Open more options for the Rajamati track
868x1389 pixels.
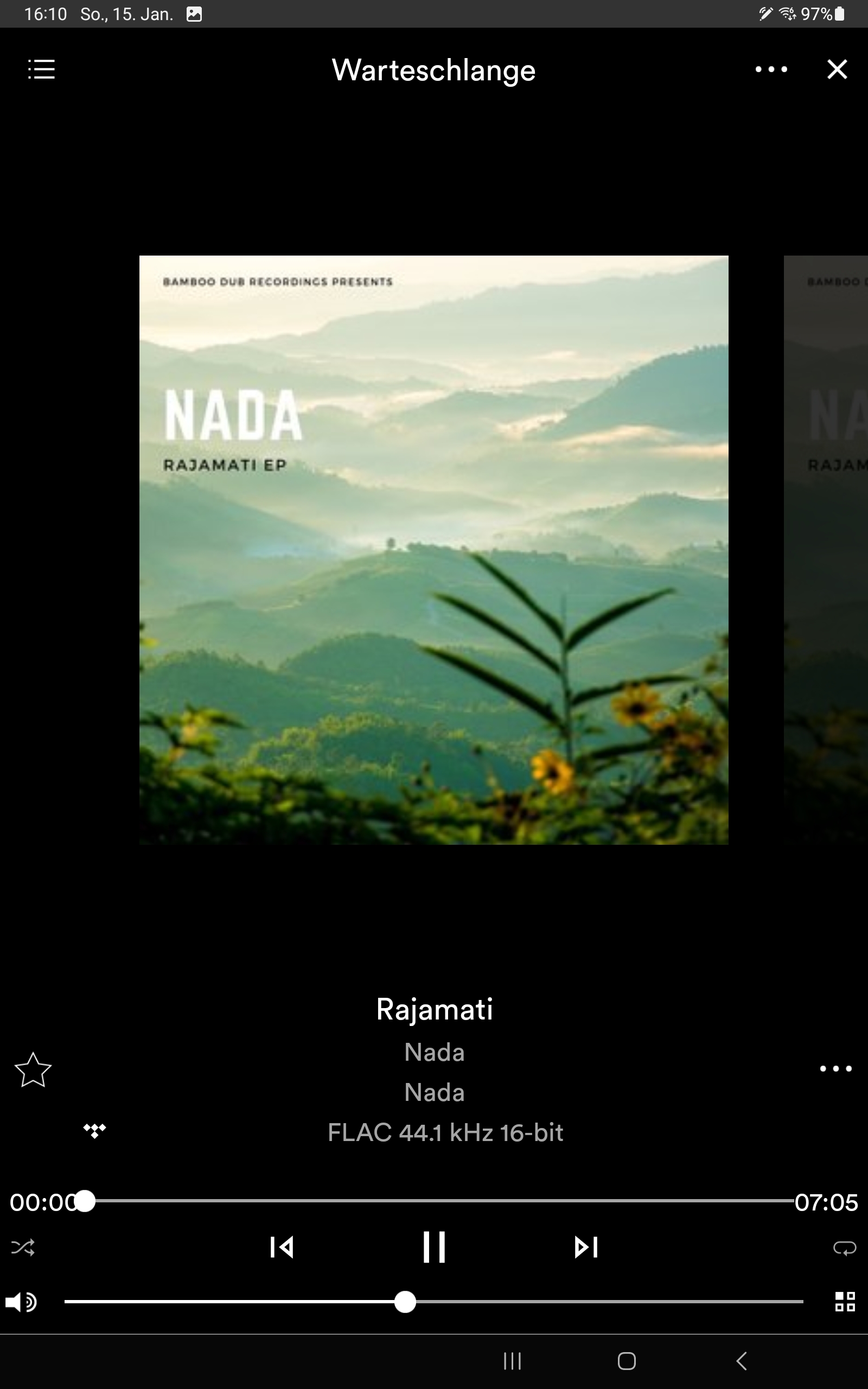point(835,1069)
